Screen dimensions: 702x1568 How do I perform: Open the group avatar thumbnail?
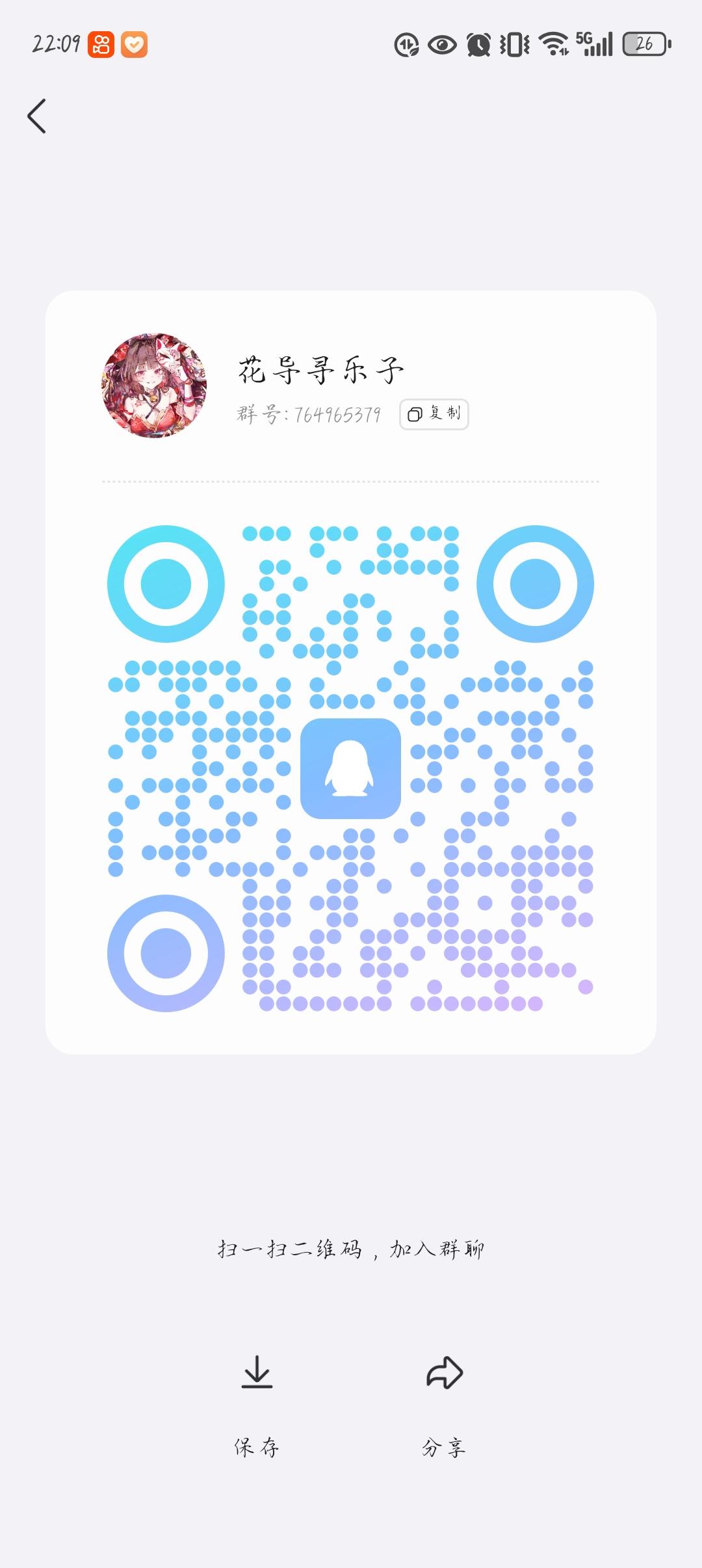coord(154,387)
